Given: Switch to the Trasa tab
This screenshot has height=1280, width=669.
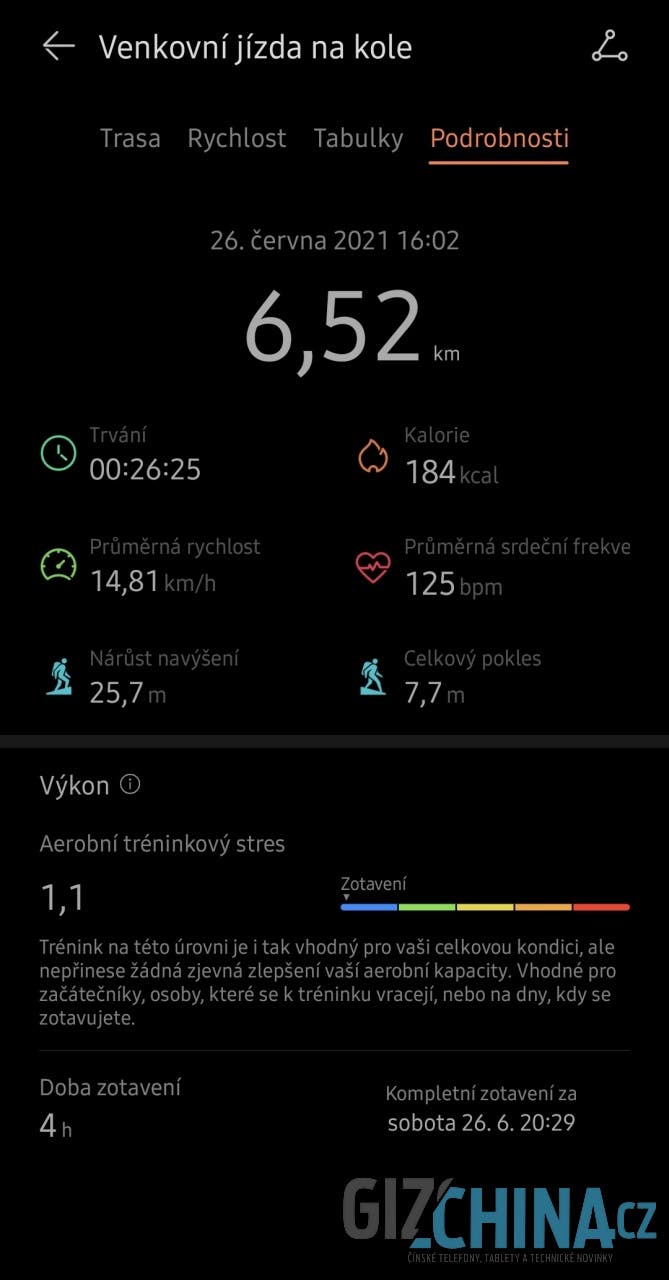Looking at the screenshot, I should (130, 138).
